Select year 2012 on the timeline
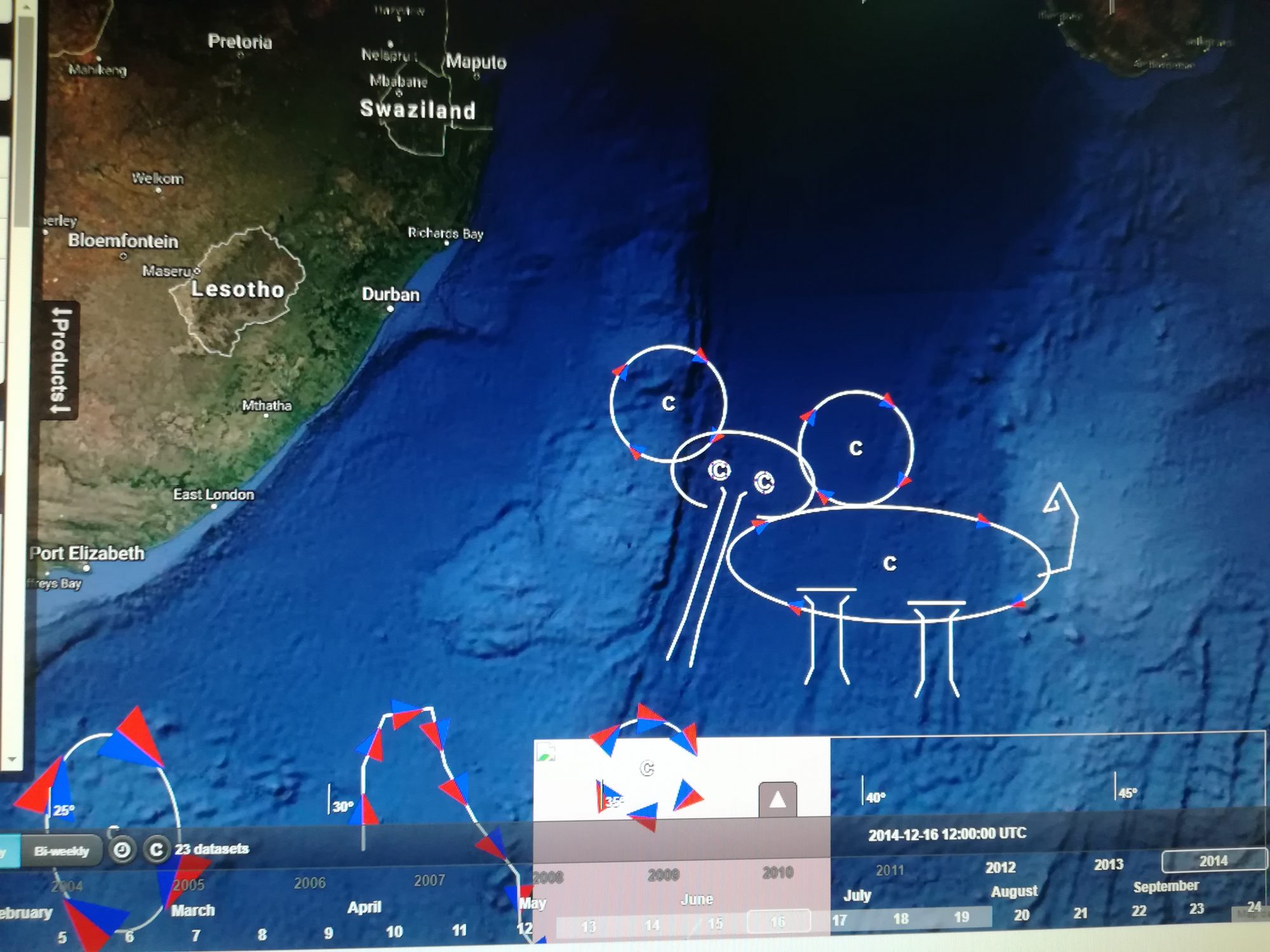The height and width of the screenshot is (952, 1270). pyautogui.click(x=1000, y=868)
